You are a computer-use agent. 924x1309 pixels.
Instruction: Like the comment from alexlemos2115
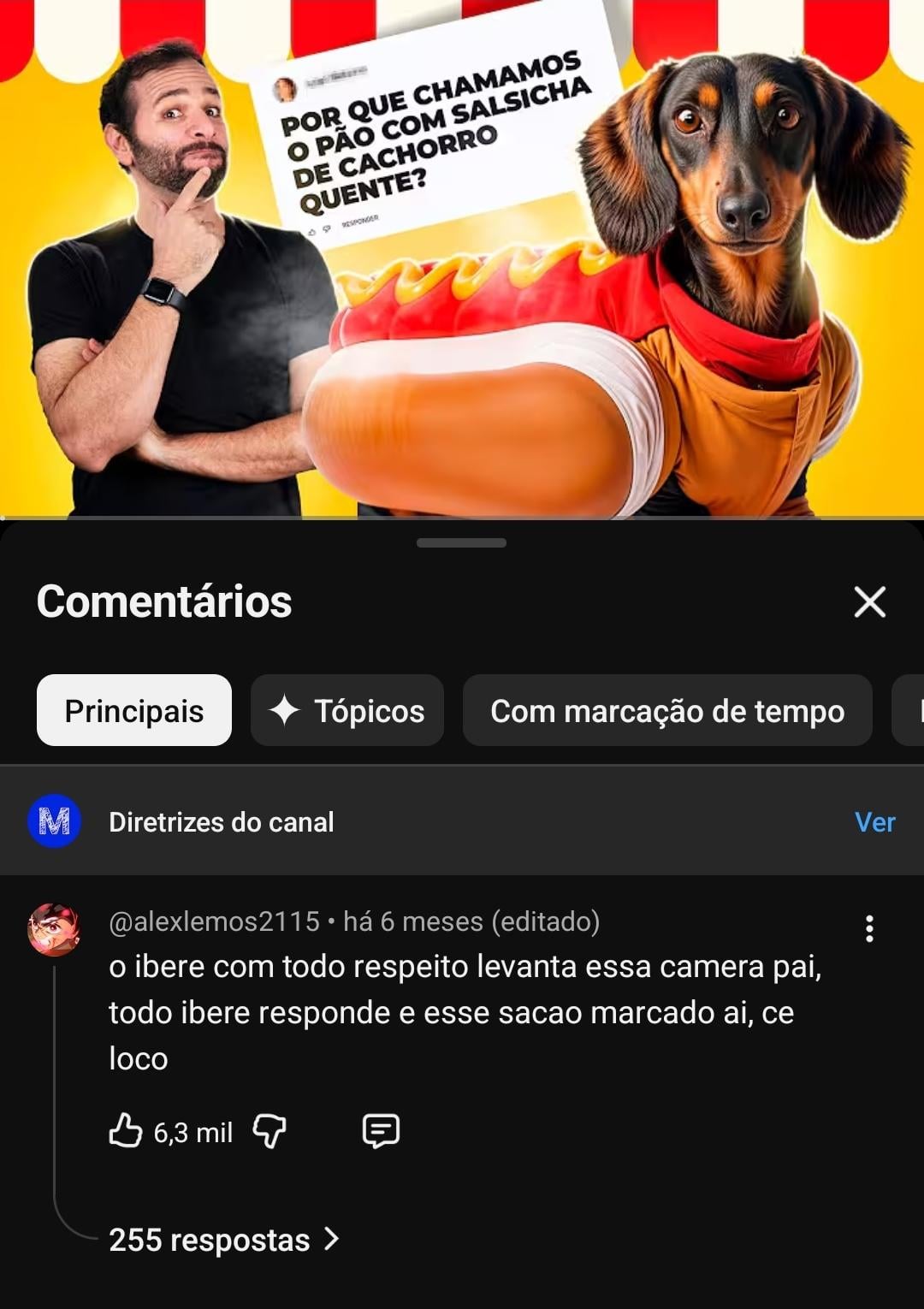[126, 1130]
